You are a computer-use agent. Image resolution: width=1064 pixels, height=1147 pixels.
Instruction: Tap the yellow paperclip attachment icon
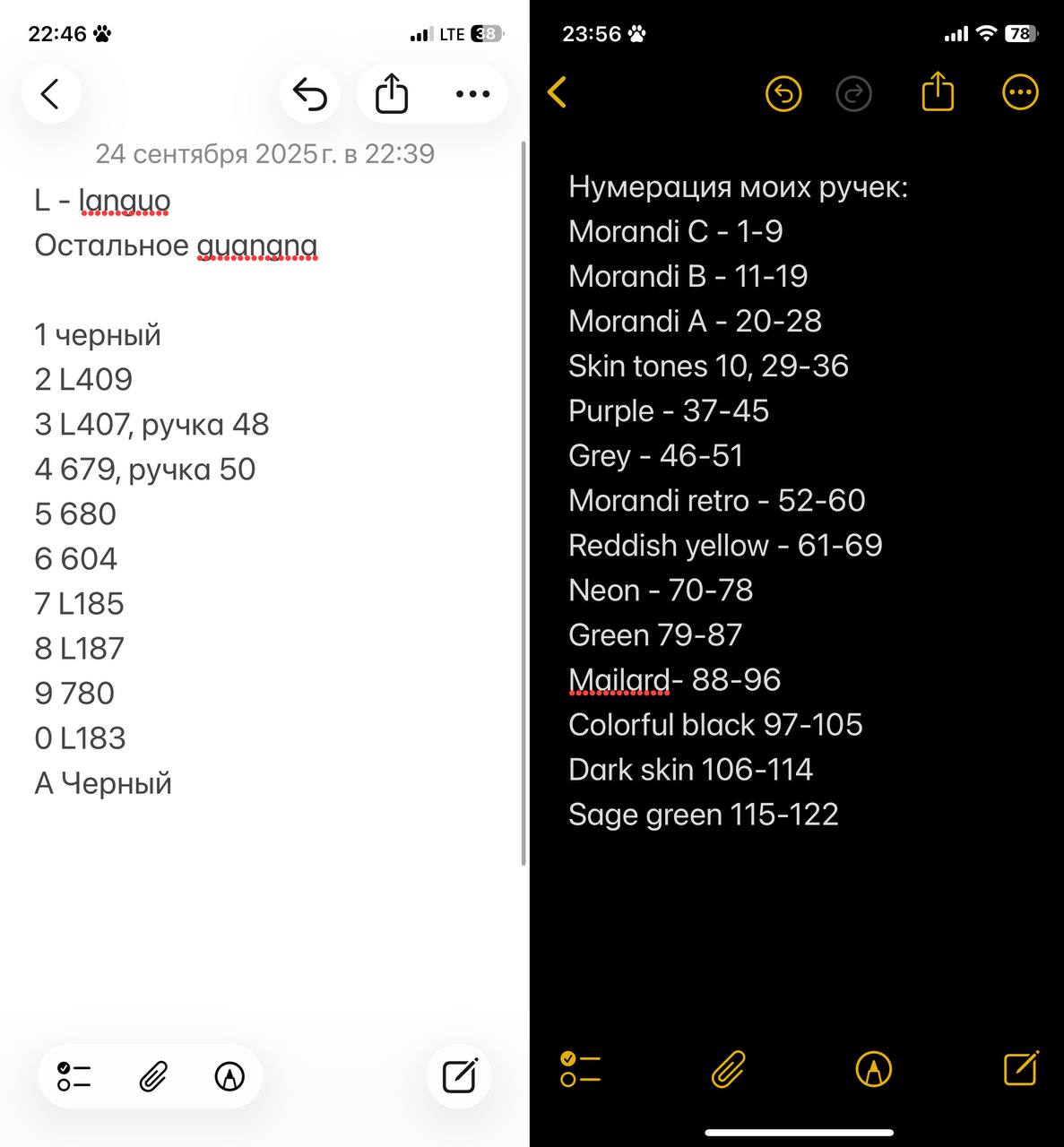coord(728,1069)
